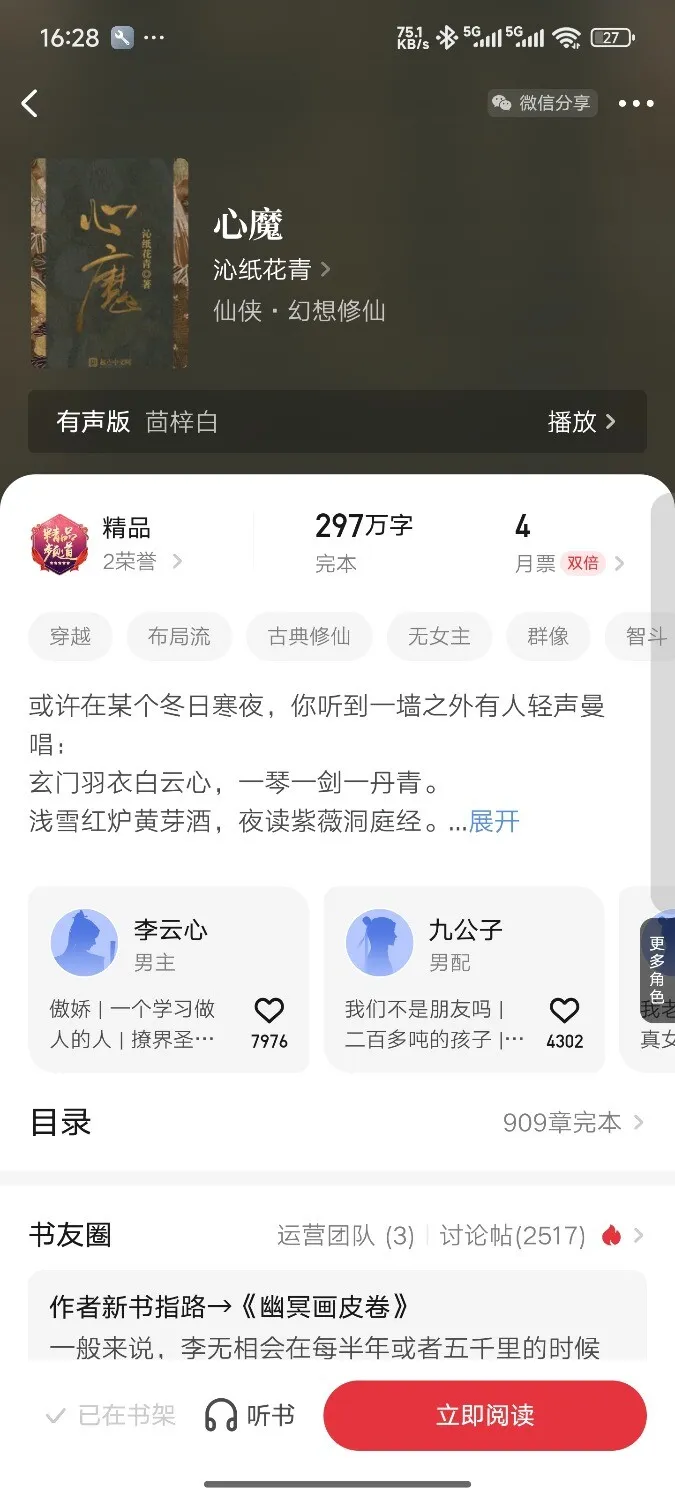Go back using the top-left arrow
The image size is (675, 1500).
(30, 103)
